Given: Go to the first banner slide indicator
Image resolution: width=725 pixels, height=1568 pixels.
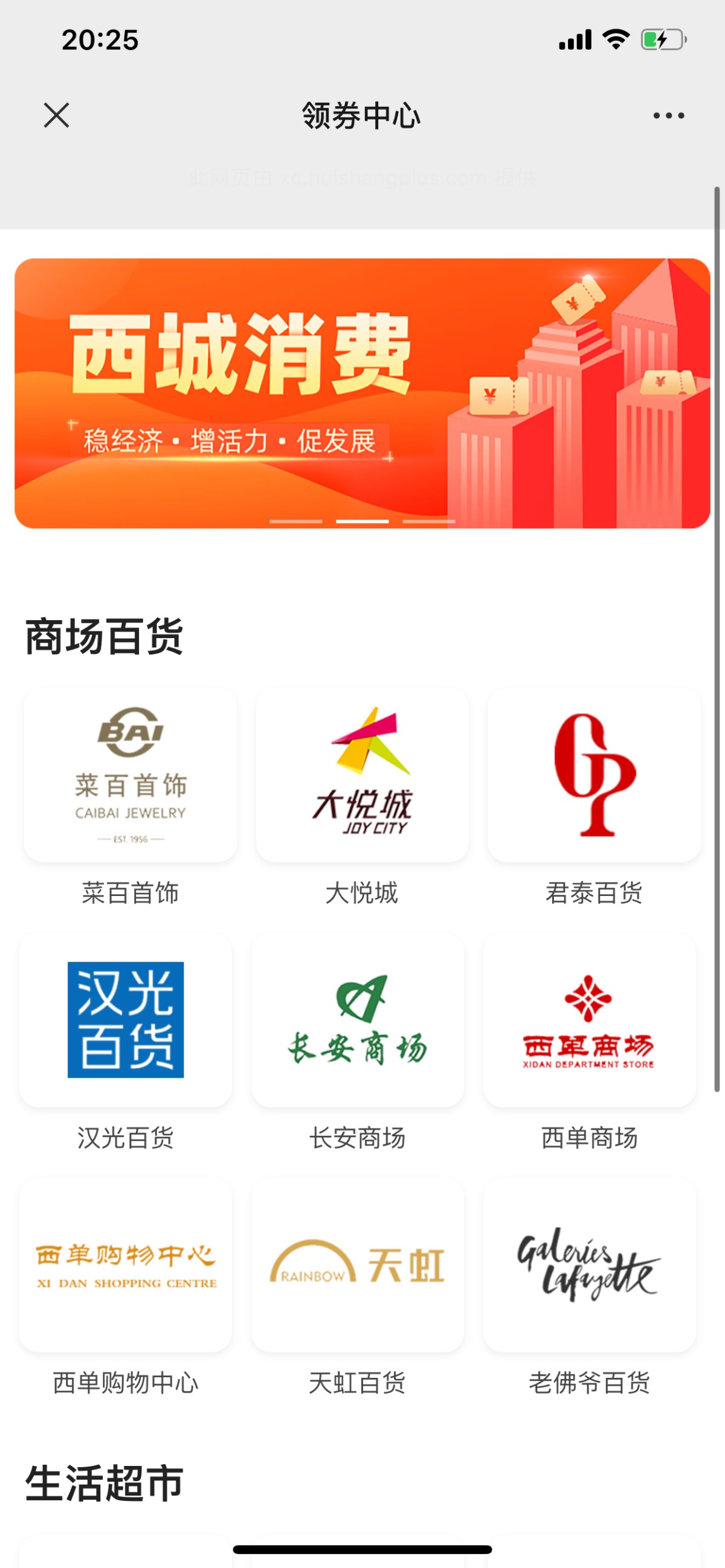Looking at the screenshot, I should (x=296, y=521).
